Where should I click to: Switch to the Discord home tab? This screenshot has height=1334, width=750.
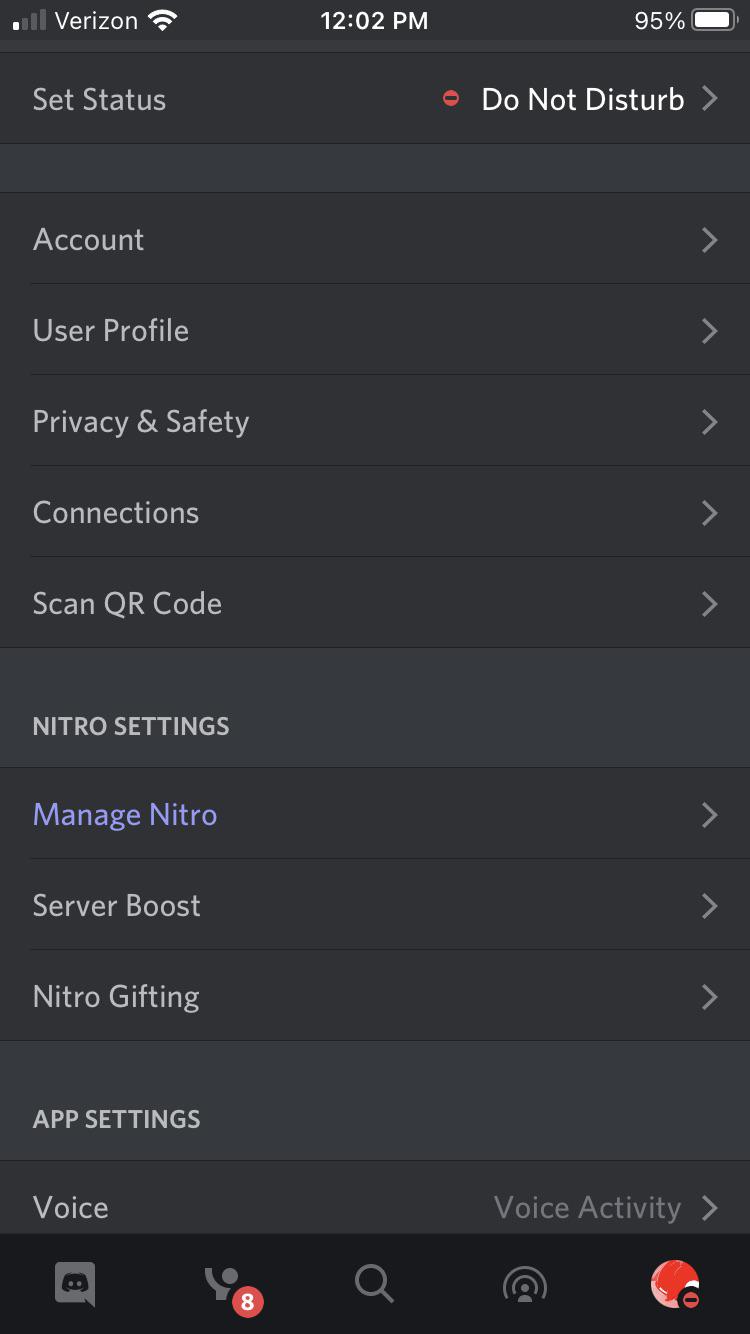(x=75, y=1284)
